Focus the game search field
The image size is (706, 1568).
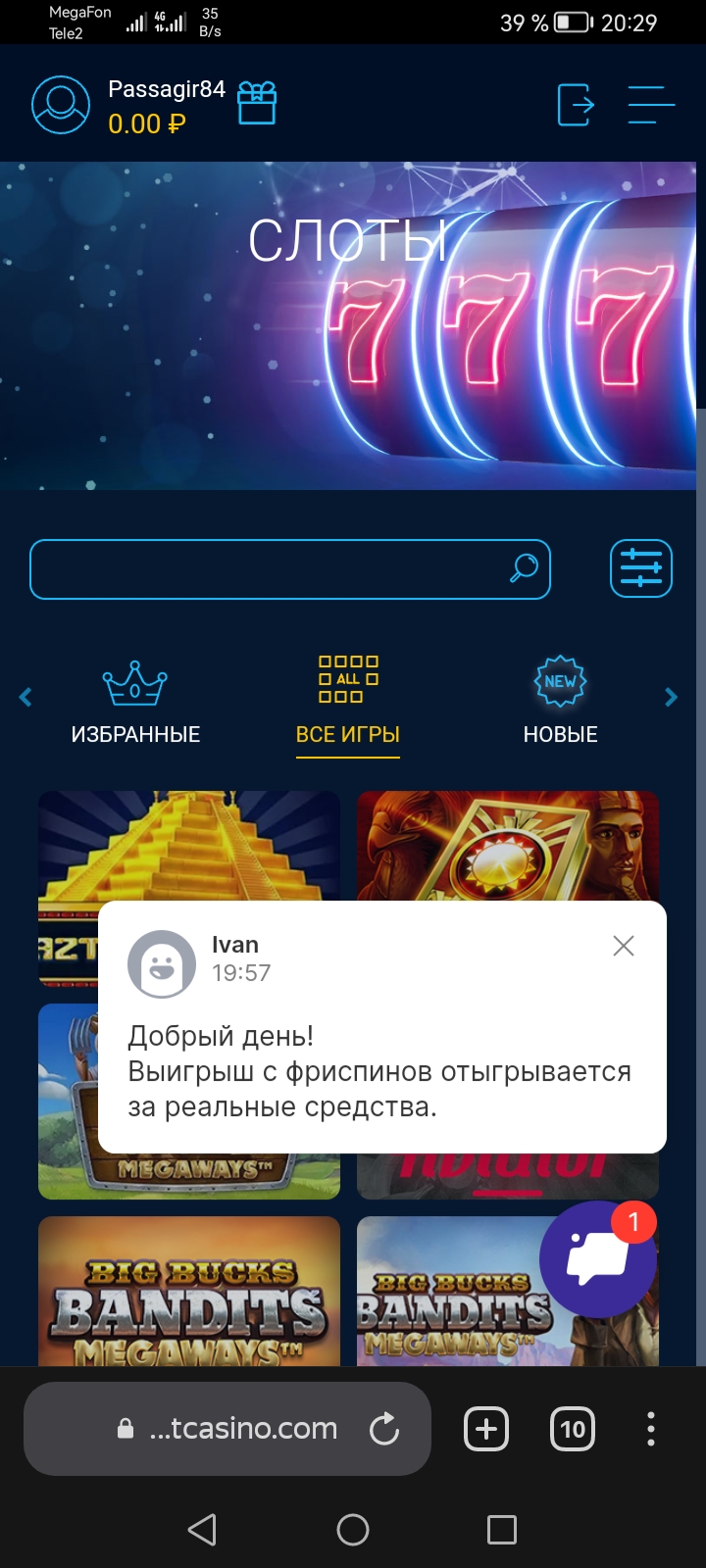click(x=290, y=569)
